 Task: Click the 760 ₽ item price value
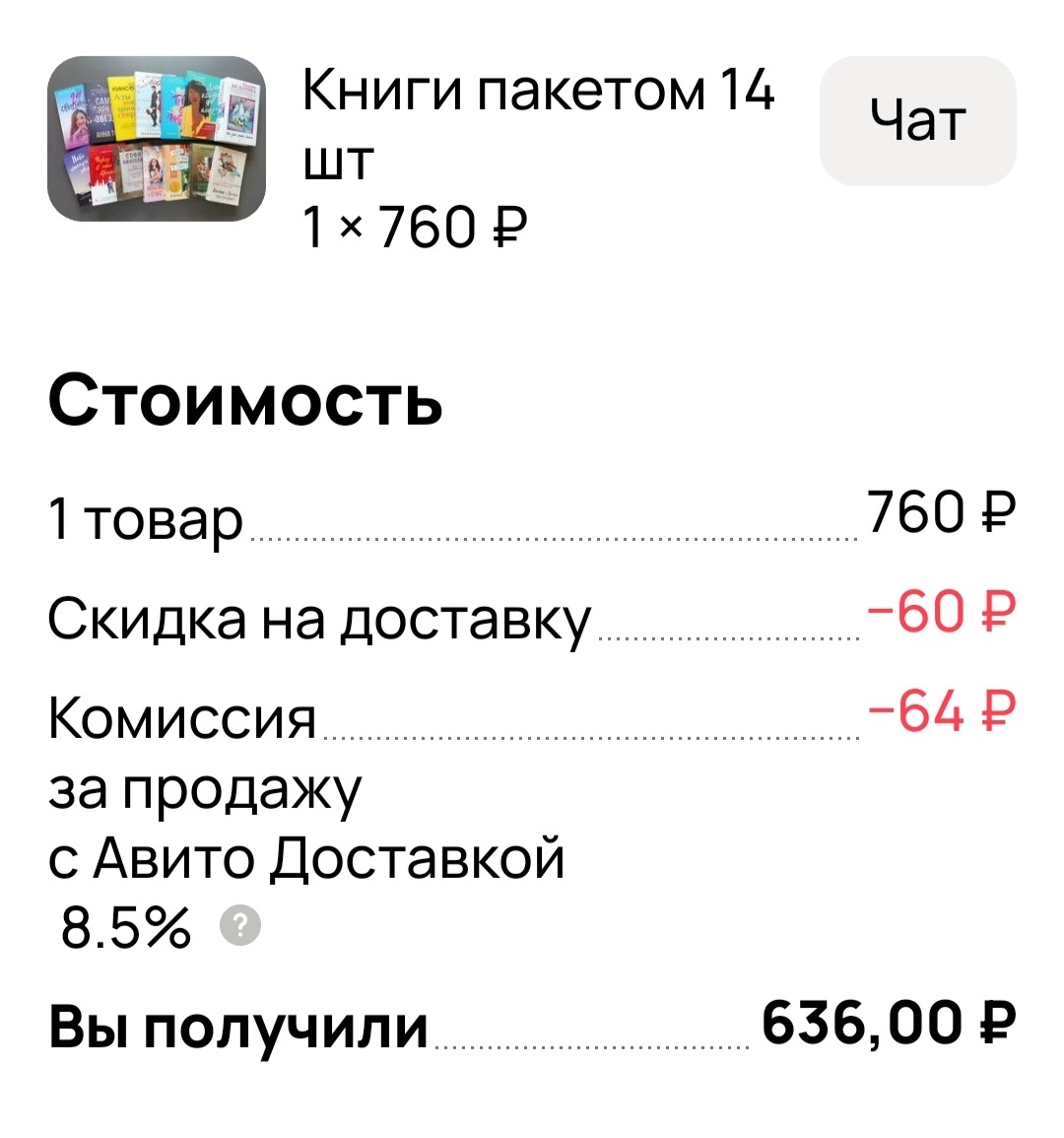pos(940,513)
